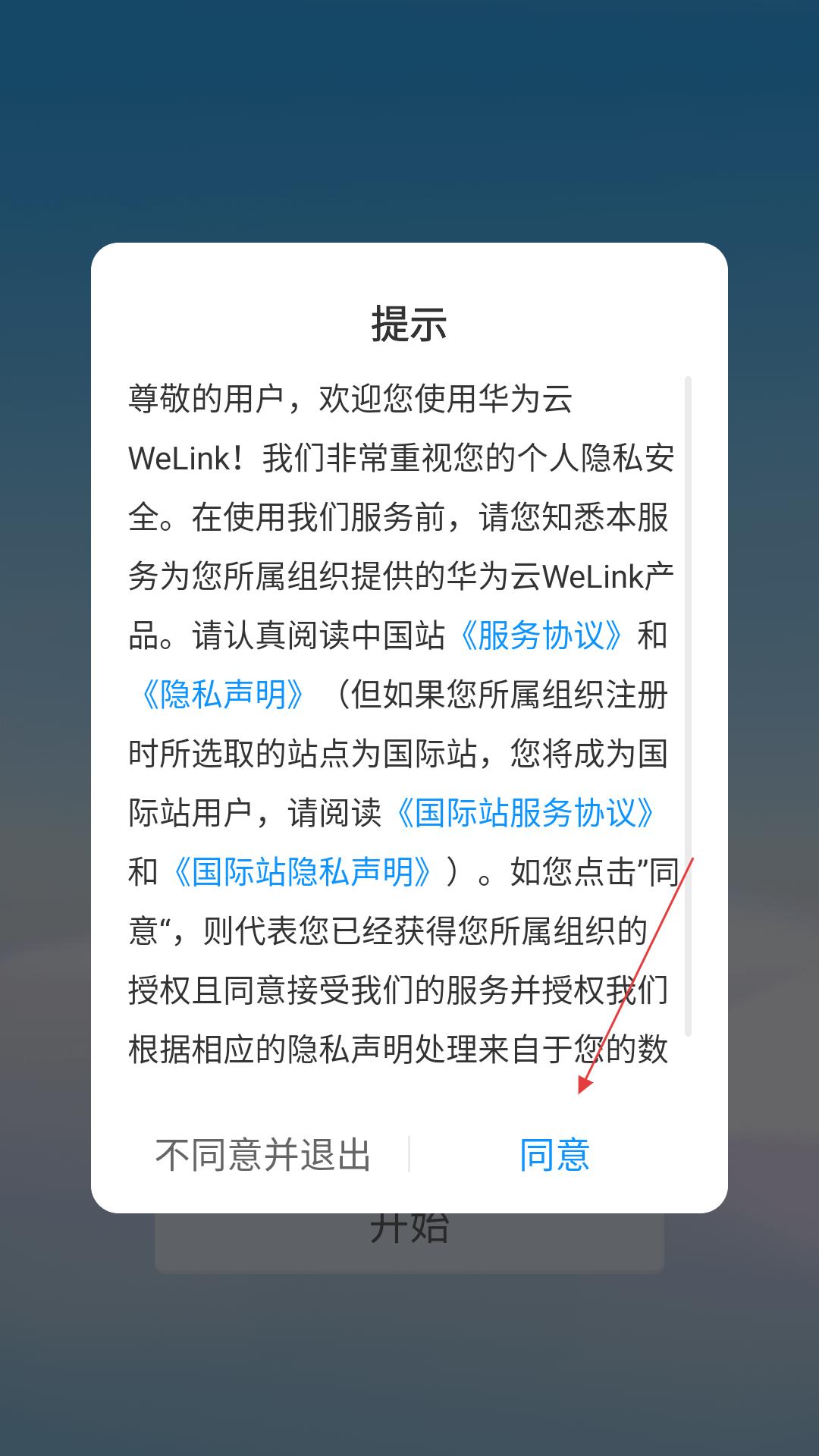Image resolution: width=819 pixels, height=1456 pixels.
Task: Open the 《隐私声明》 link
Action: coord(222,695)
